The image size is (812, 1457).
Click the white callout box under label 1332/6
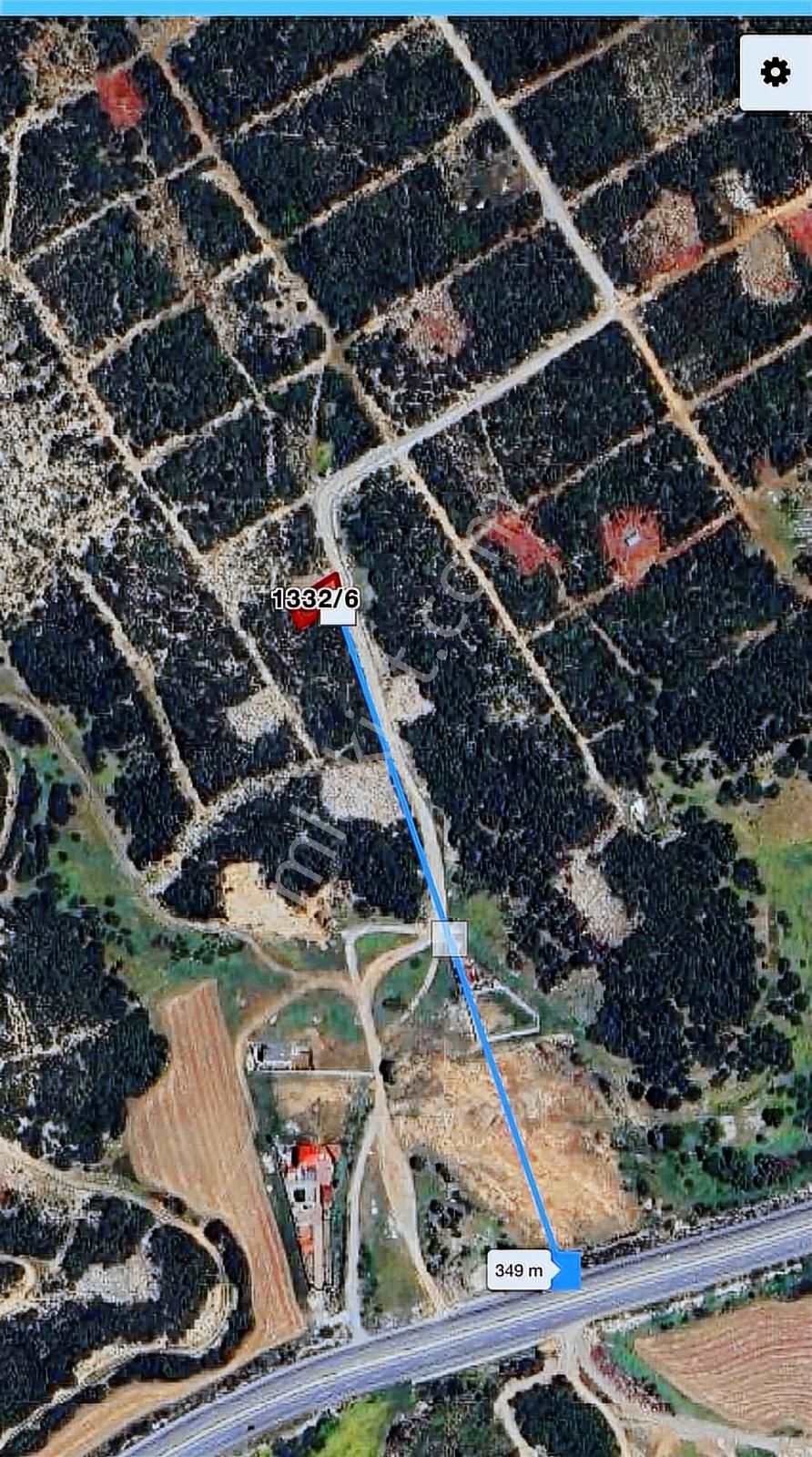pyautogui.click(x=338, y=616)
